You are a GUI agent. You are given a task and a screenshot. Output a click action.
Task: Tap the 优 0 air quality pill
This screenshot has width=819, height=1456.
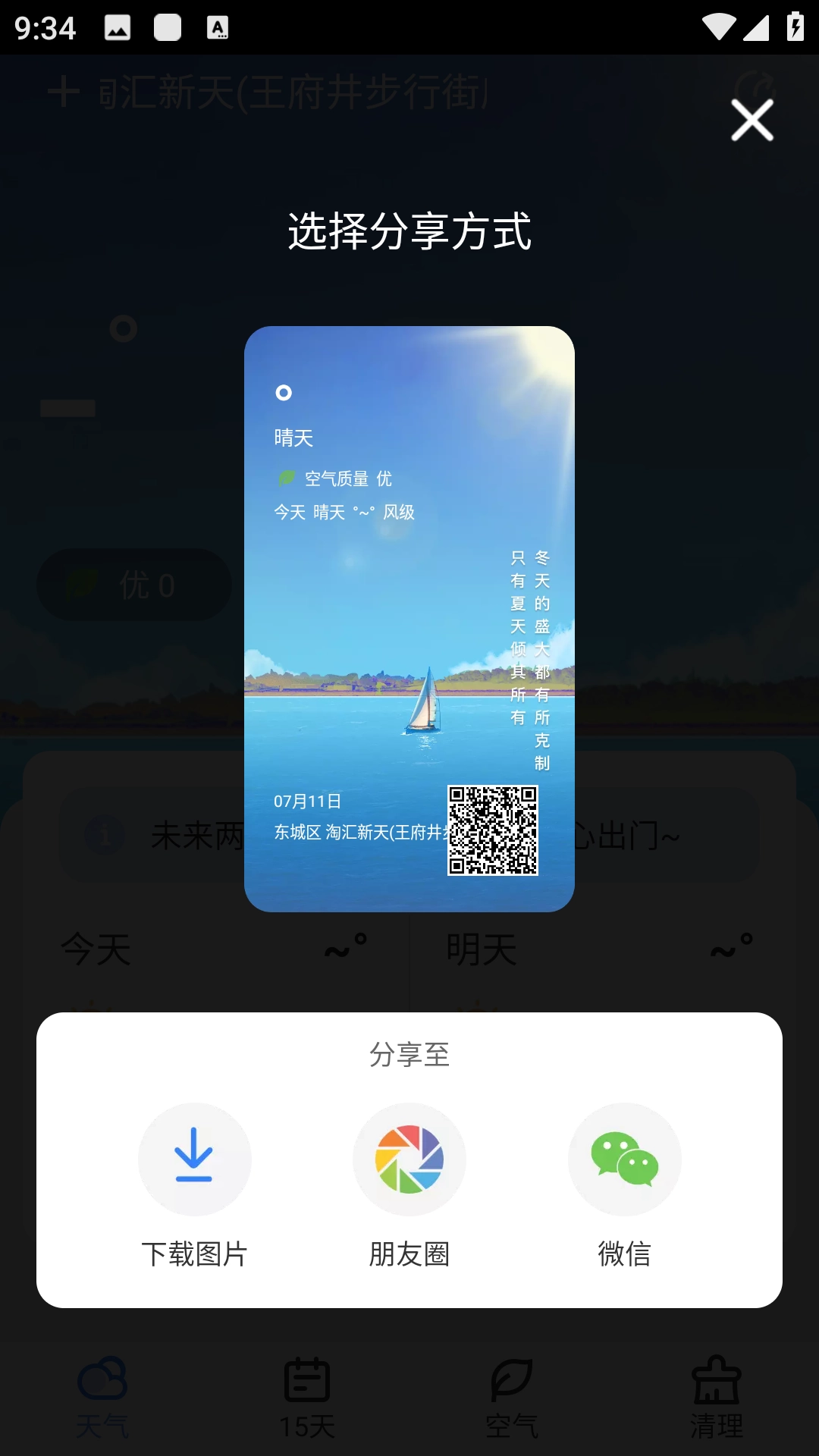tap(133, 584)
